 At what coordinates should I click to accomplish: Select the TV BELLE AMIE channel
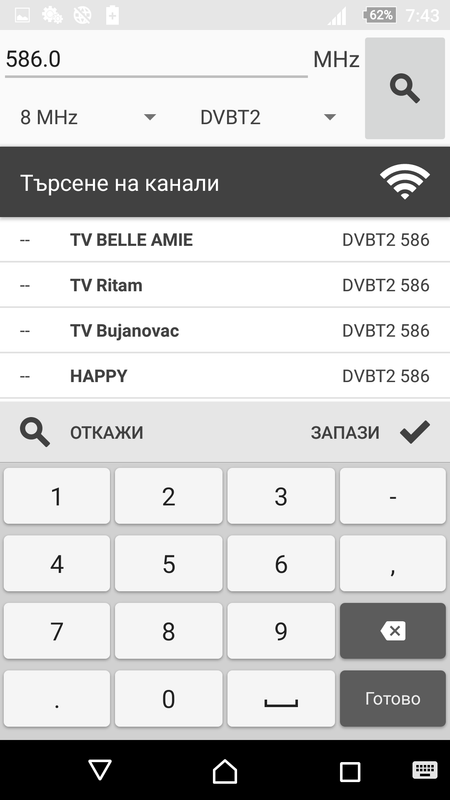click(x=225, y=240)
